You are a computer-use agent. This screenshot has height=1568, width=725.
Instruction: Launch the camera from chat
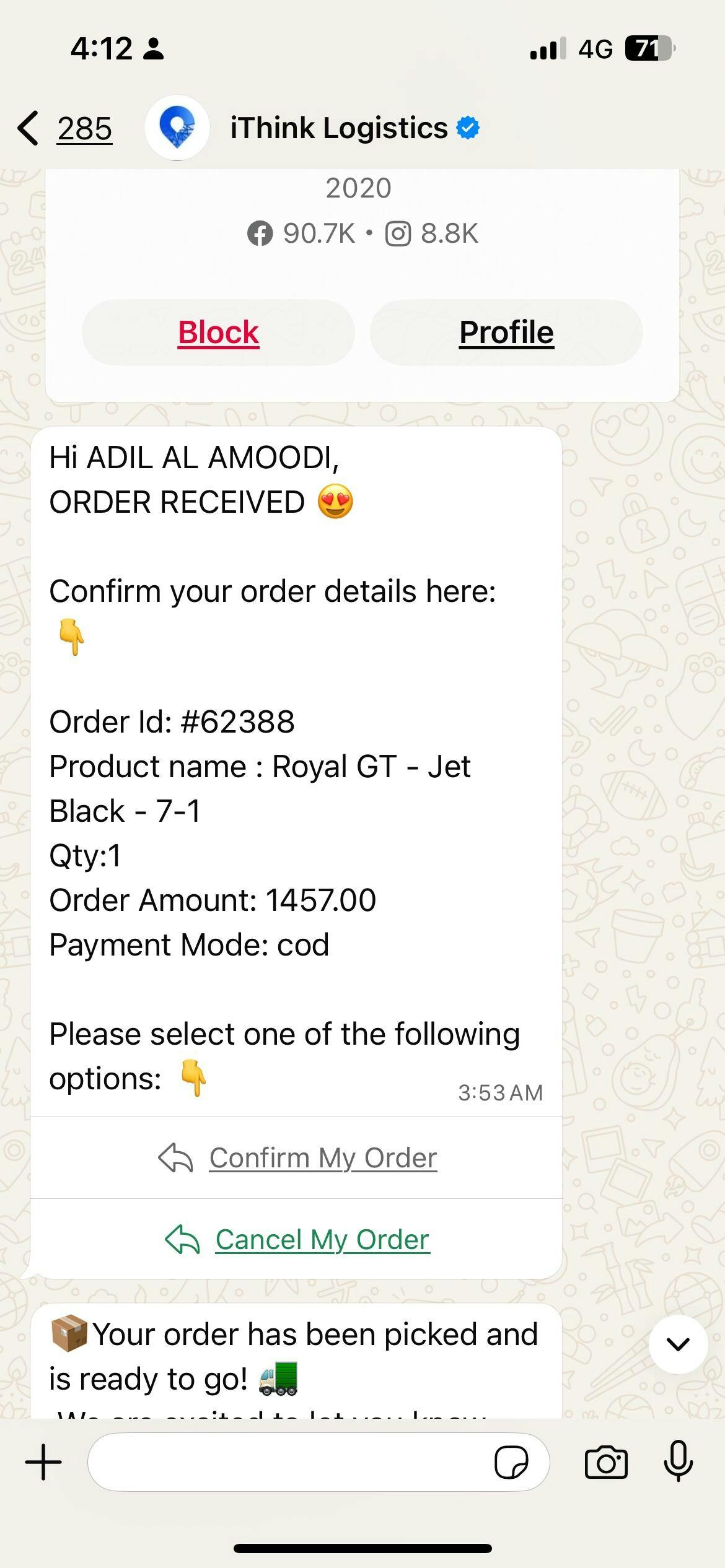[606, 1462]
